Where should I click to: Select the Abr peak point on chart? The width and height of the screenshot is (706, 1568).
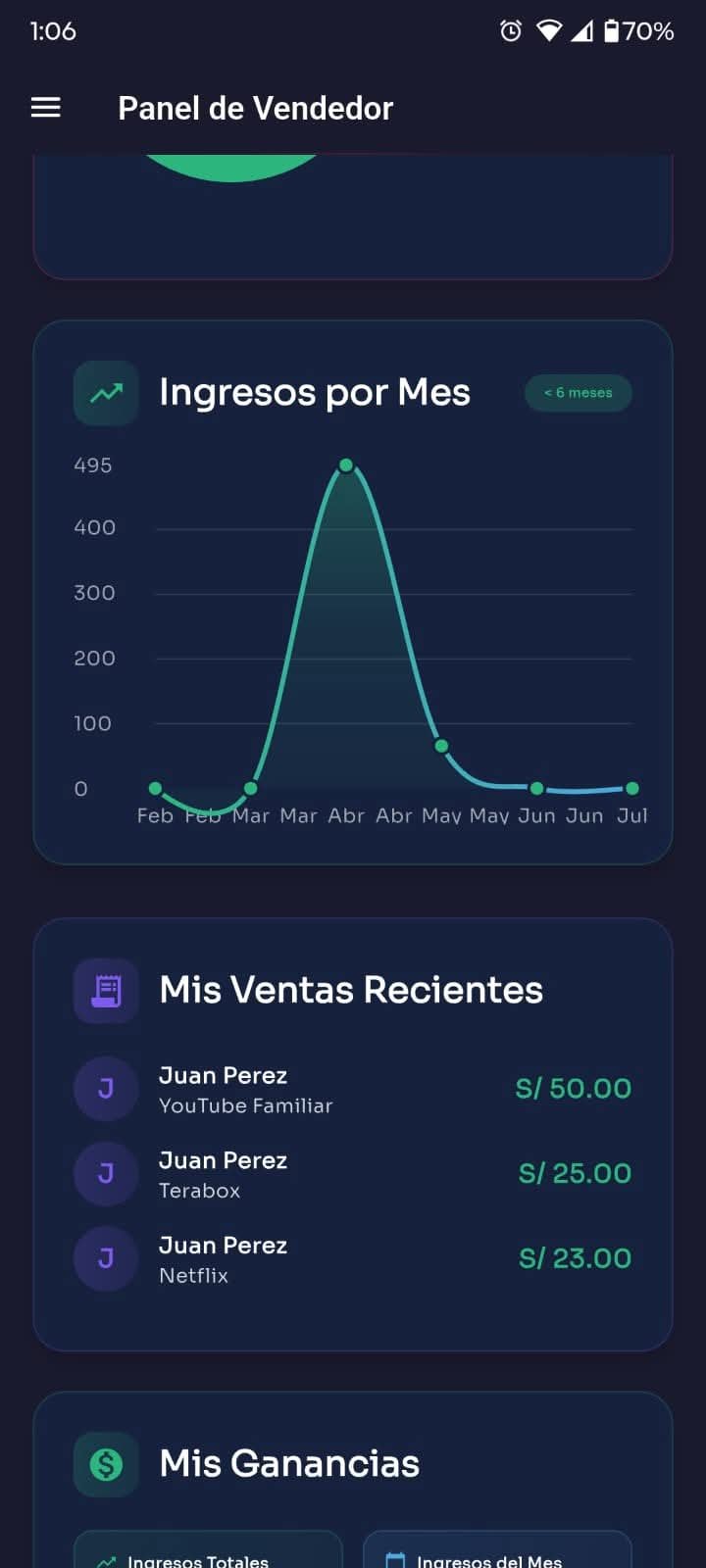(346, 465)
